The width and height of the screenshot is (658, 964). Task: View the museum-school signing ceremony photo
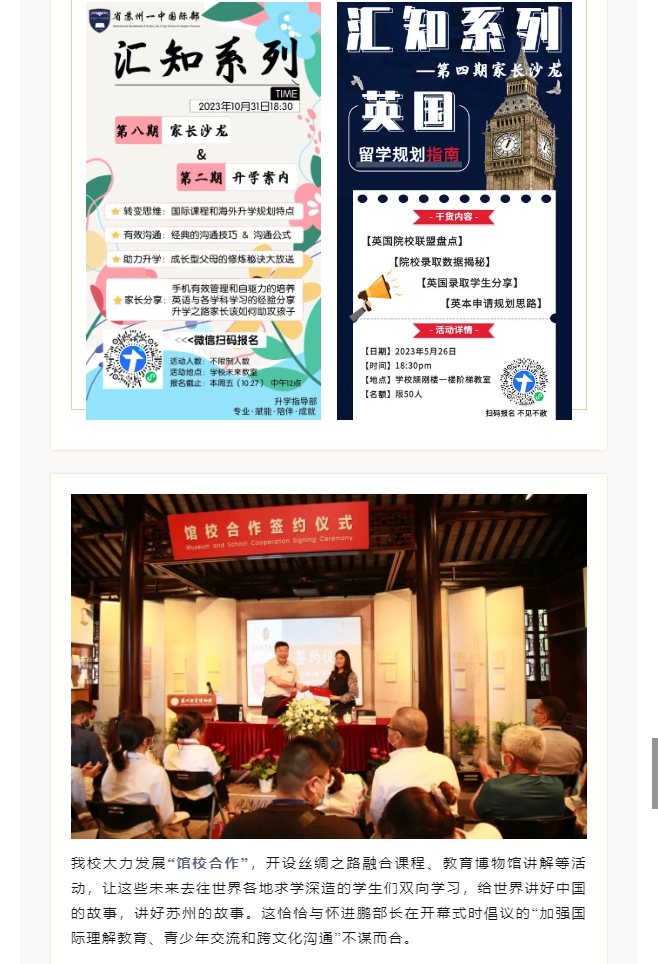[328, 665]
